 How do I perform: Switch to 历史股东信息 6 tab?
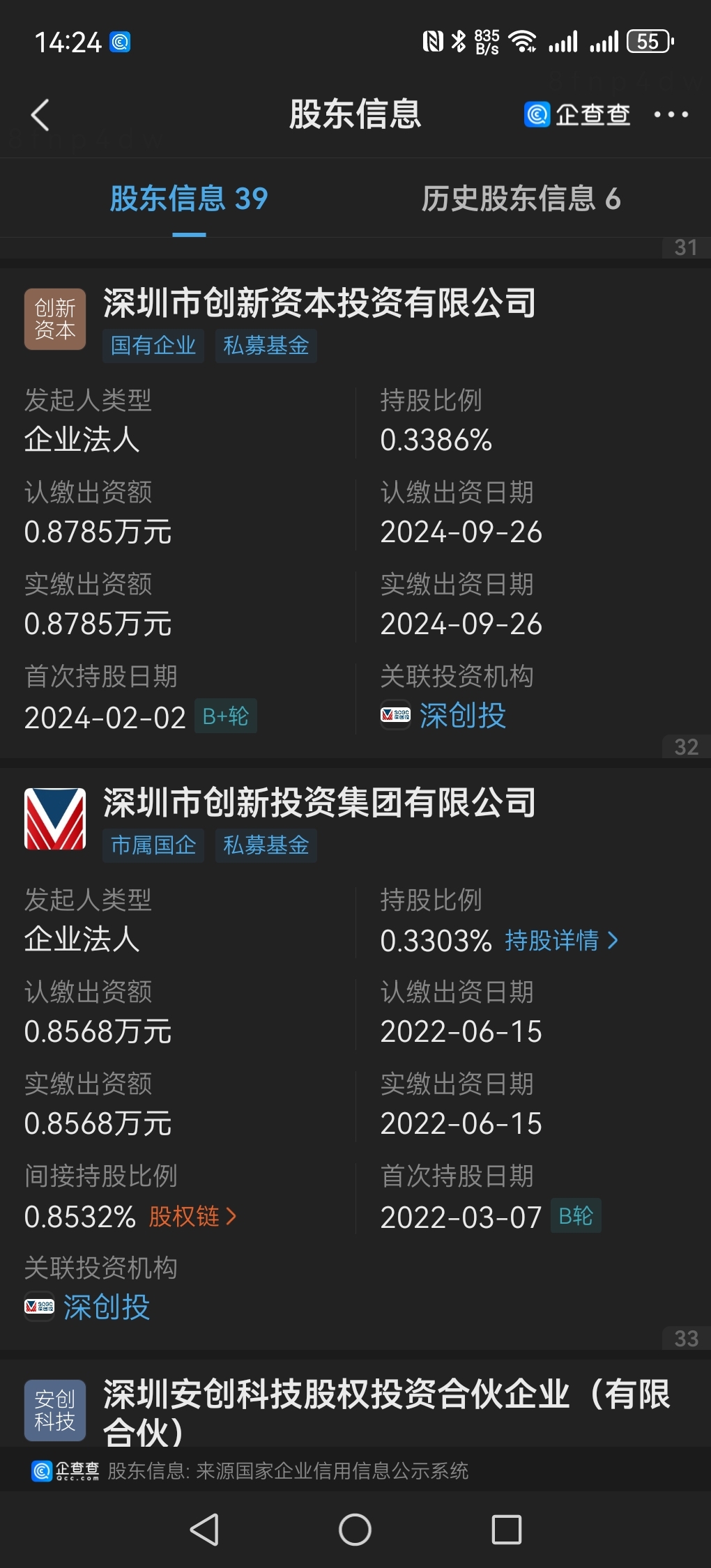[x=521, y=199]
